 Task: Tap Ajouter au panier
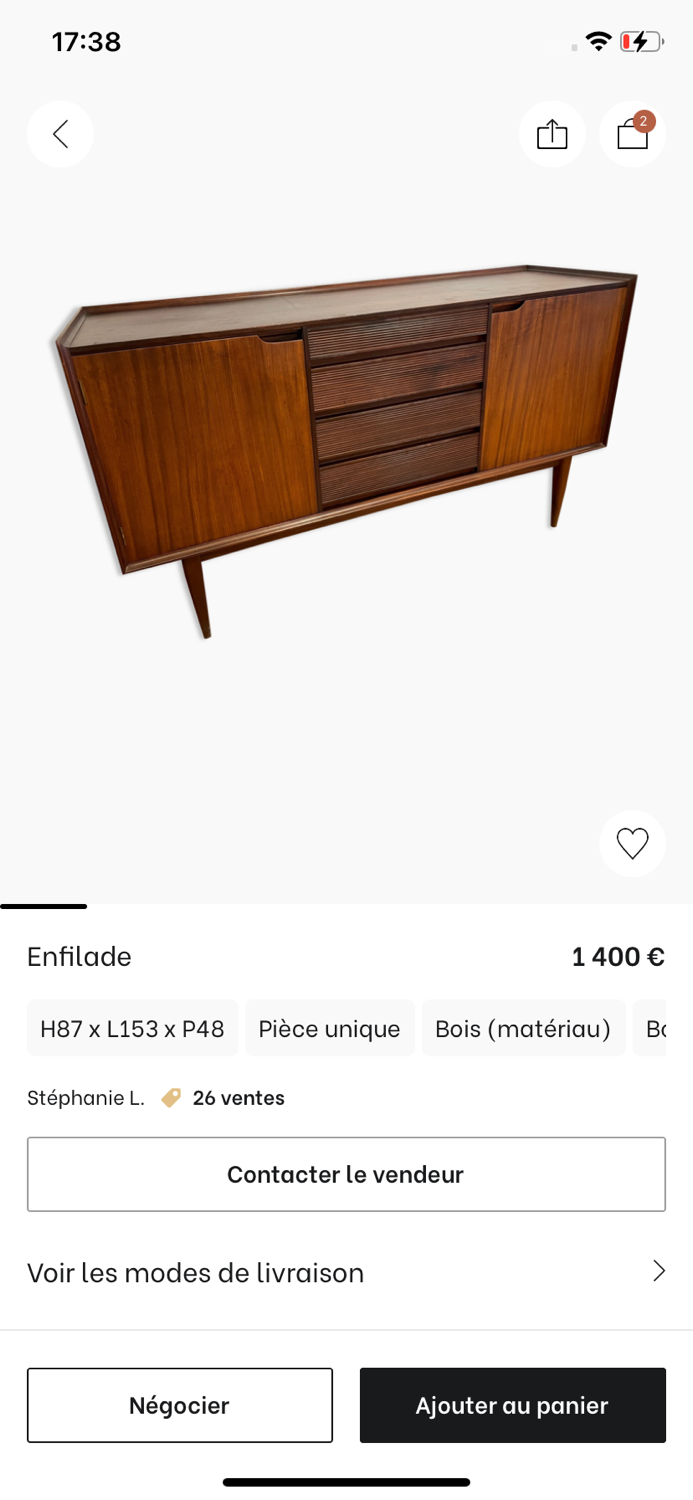(512, 1405)
